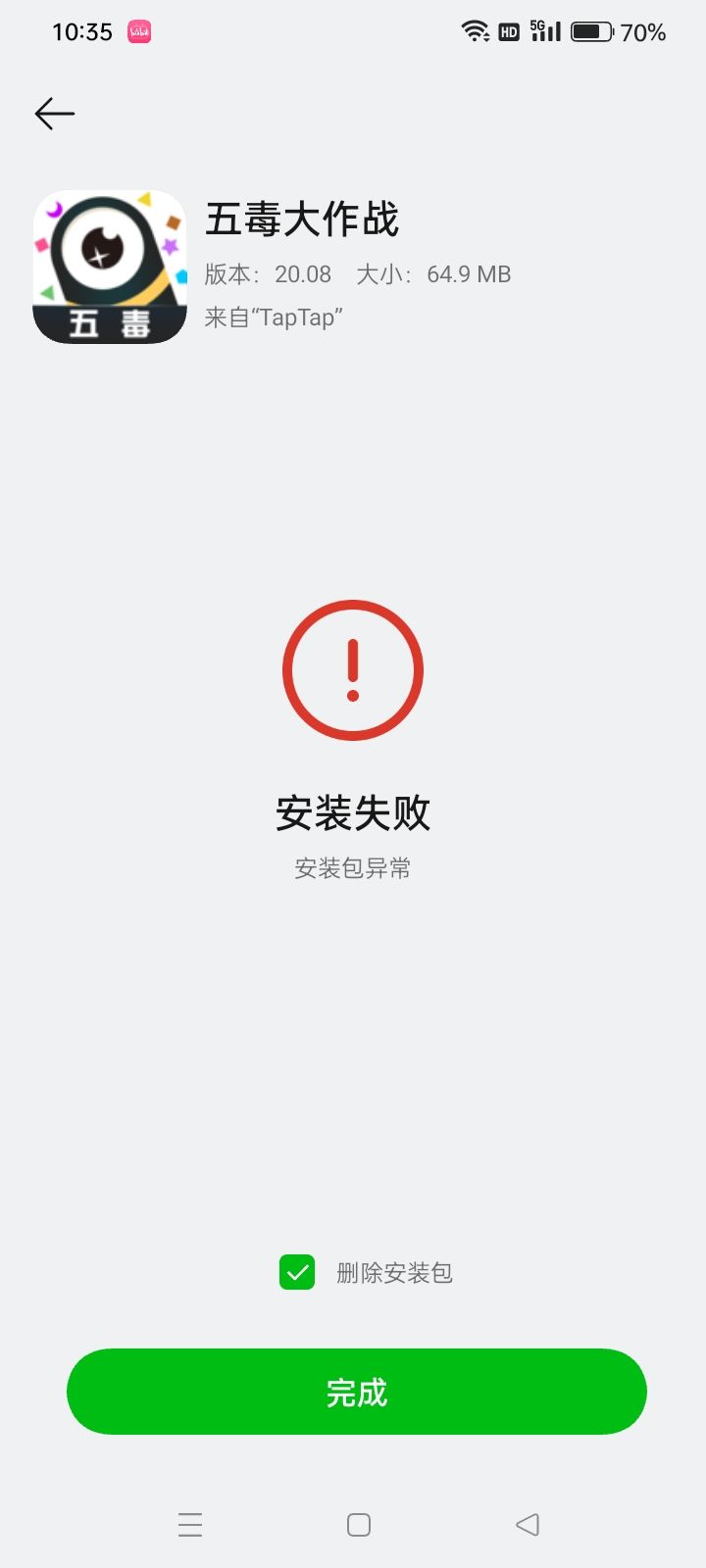Image resolution: width=706 pixels, height=1568 pixels.
Task: Tap the Wi-Fi status icon
Action: pos(475,30)
